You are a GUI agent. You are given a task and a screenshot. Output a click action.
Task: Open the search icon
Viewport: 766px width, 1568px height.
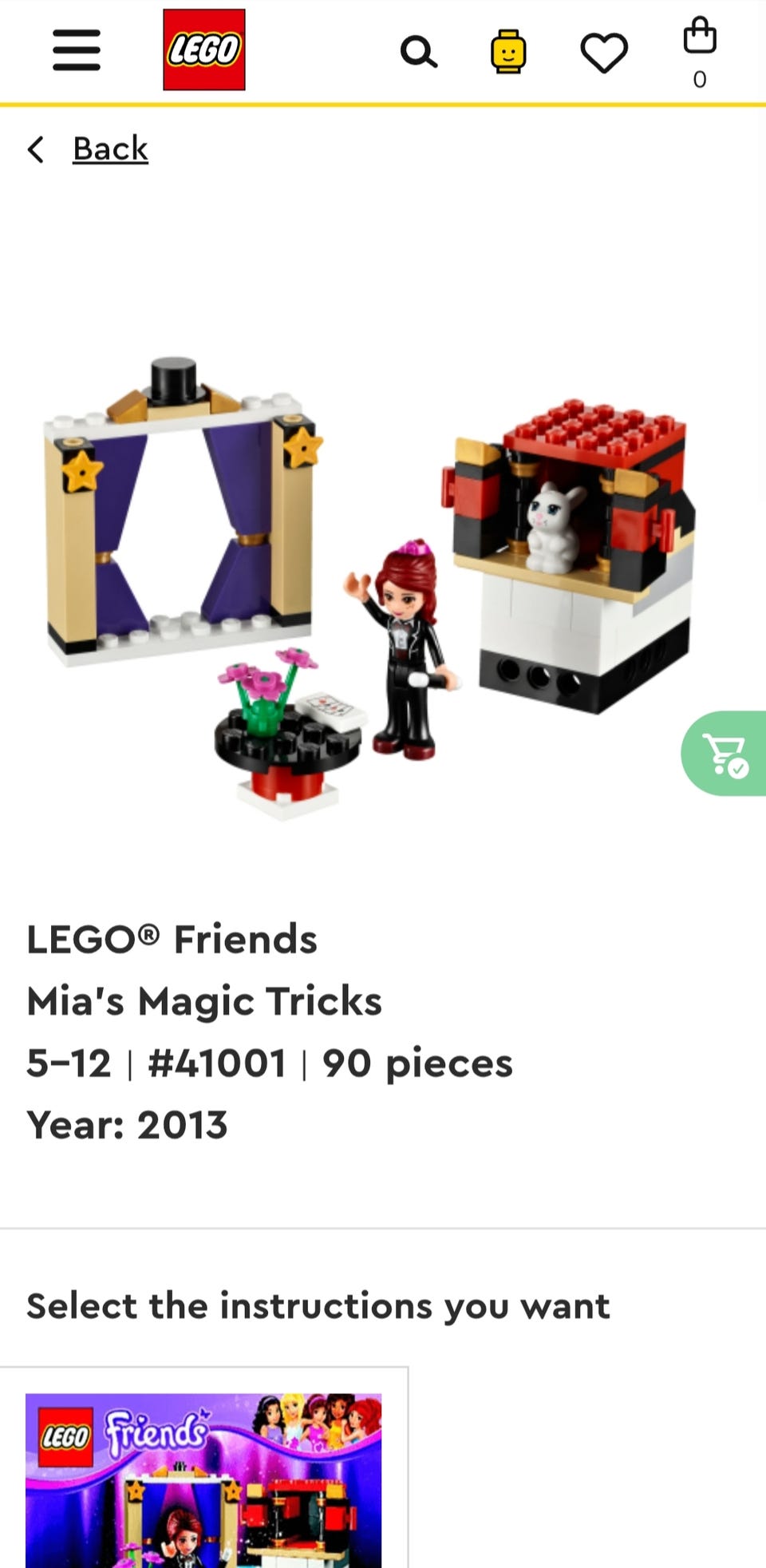coord(419,53)
